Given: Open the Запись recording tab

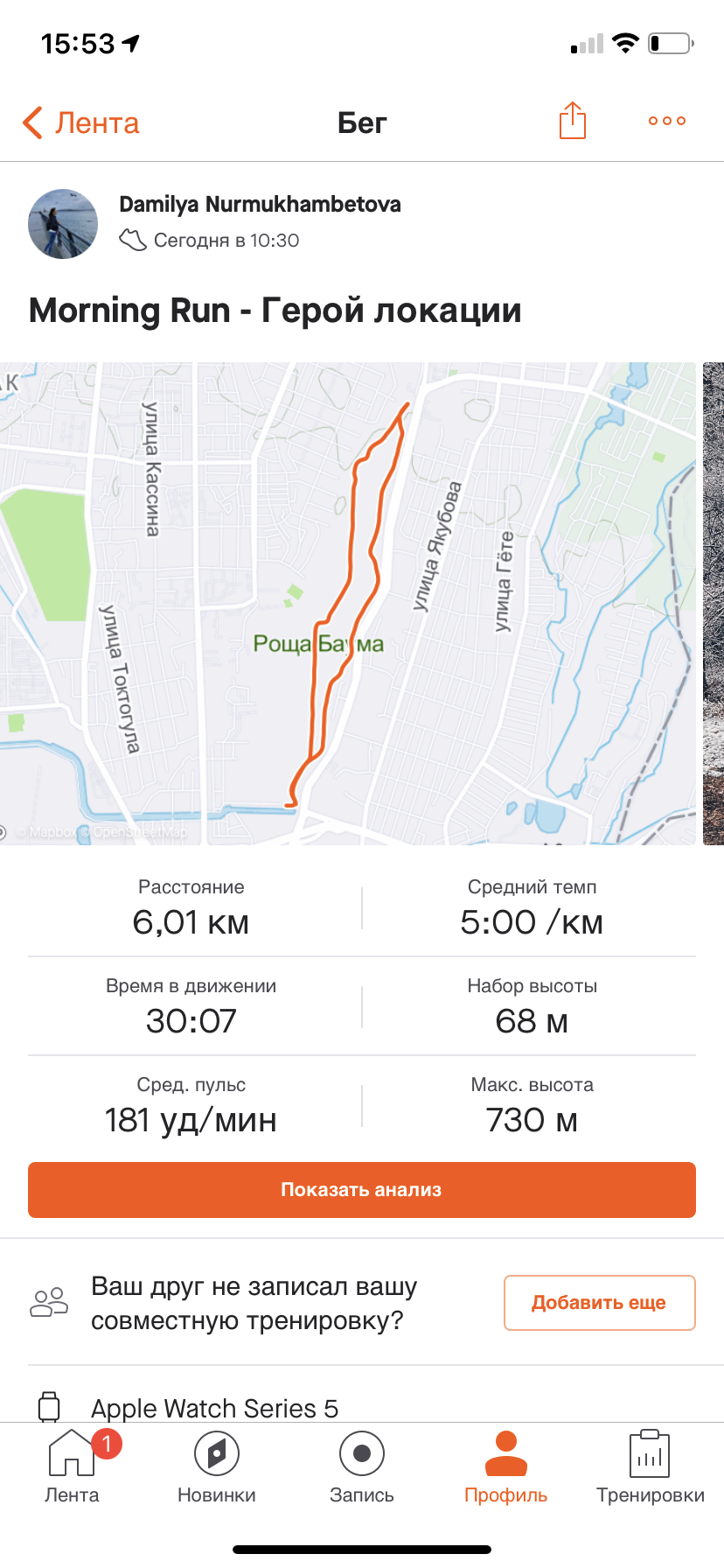Looking at the screenshot, I should tap(362, 1466).
